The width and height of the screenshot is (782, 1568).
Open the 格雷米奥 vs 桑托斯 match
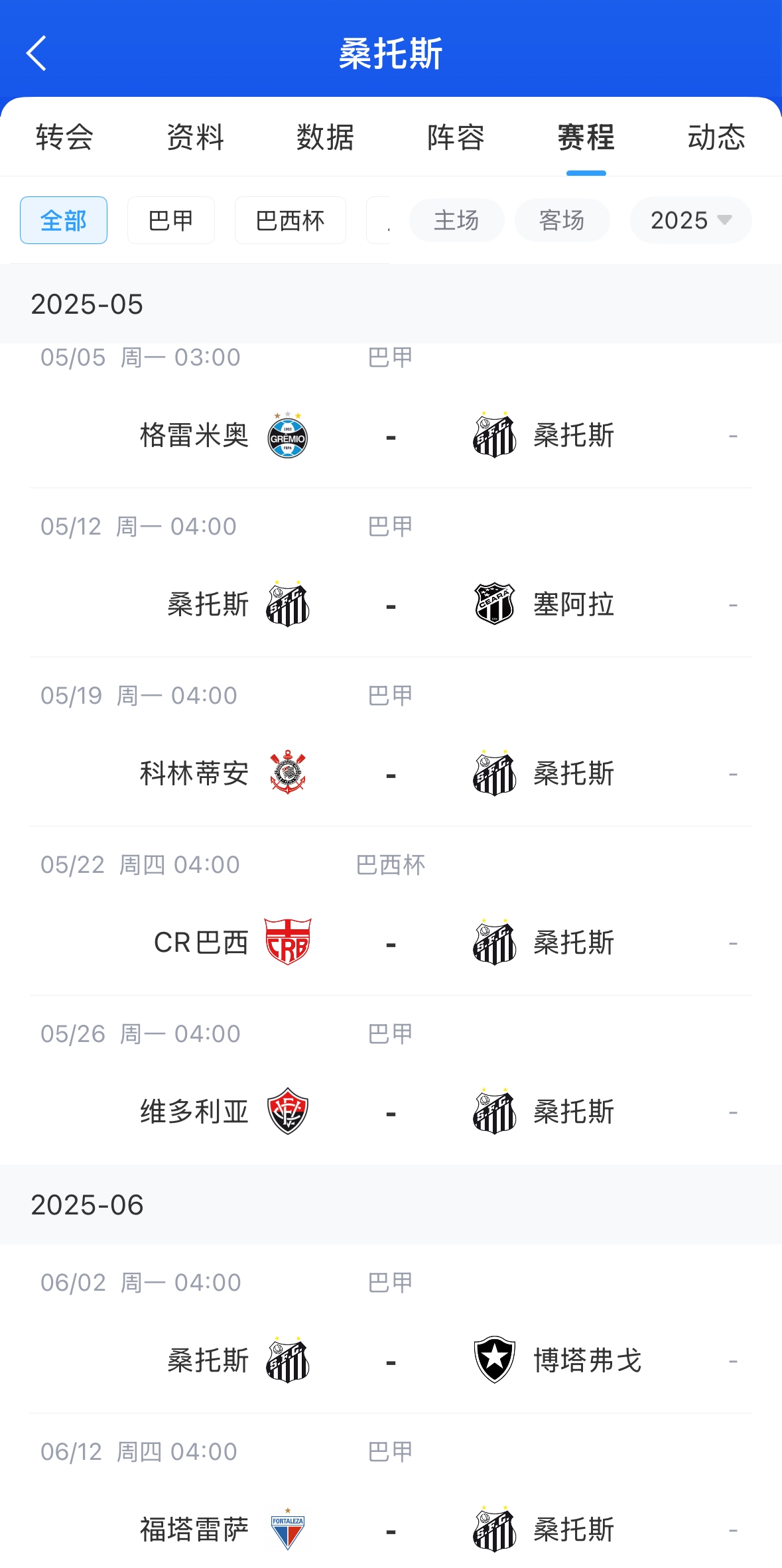(391, 415)
